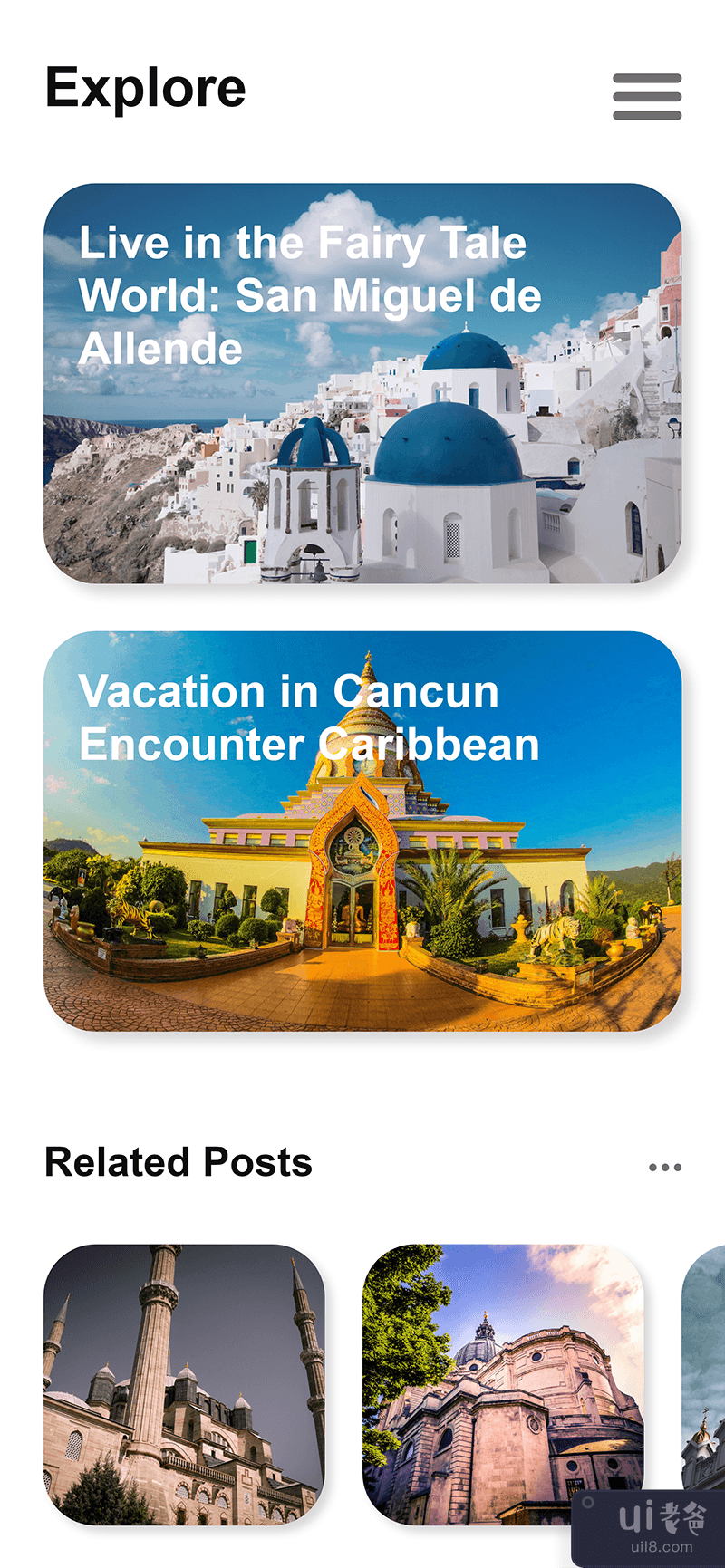The image size is (725, 1568).
Task: Open the San Miguel de Allende article
Action: [362, 383]
